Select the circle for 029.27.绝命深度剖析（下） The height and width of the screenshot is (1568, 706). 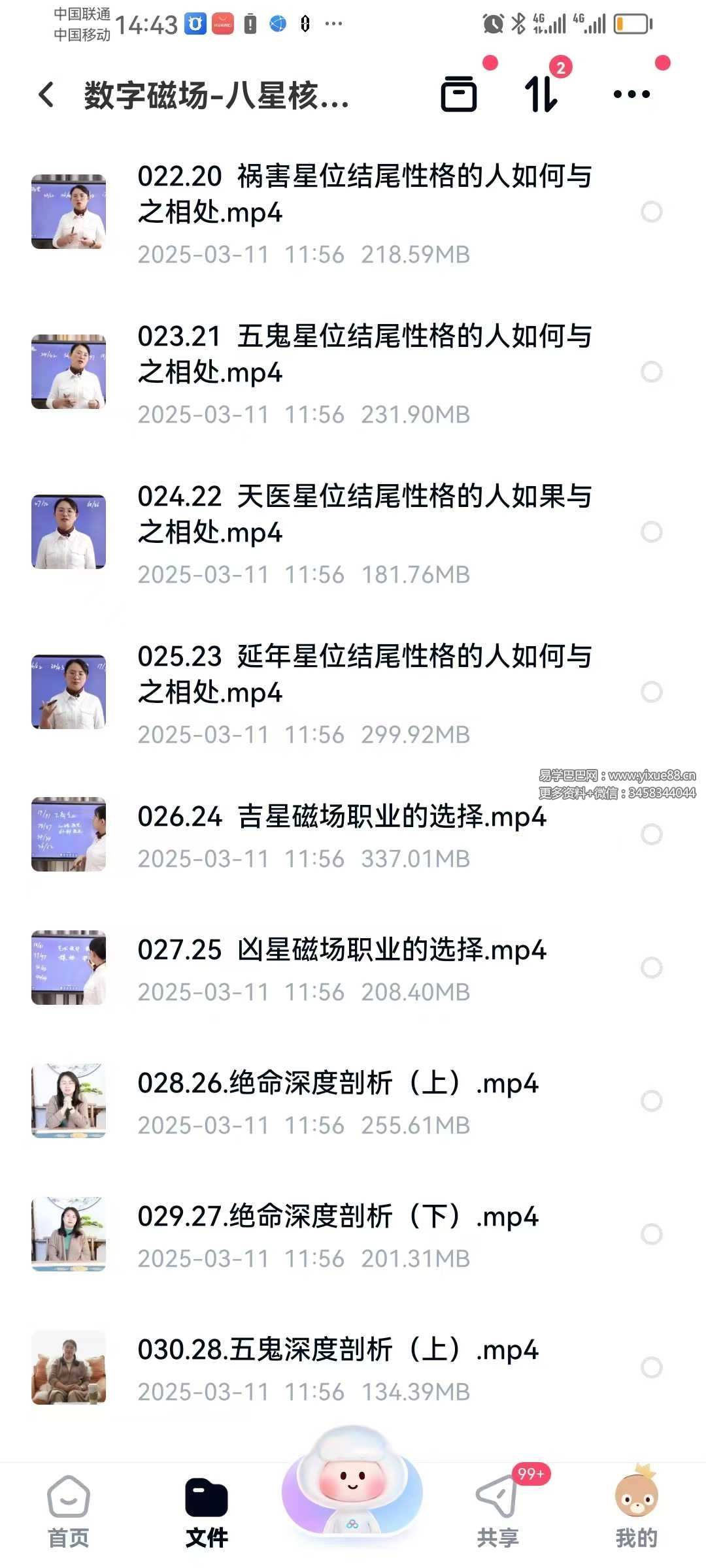pos(652,1234)
